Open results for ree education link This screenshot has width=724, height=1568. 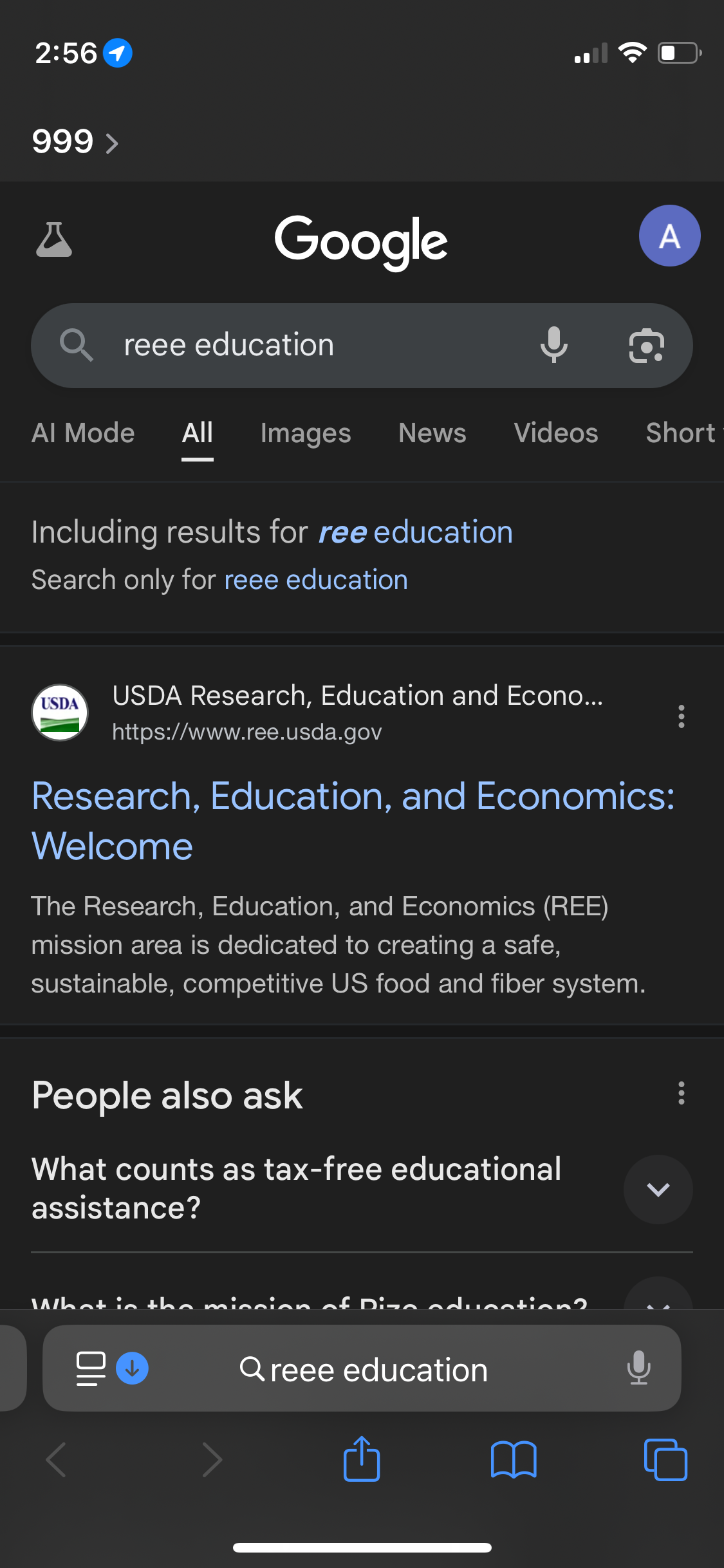coord(416,532)
